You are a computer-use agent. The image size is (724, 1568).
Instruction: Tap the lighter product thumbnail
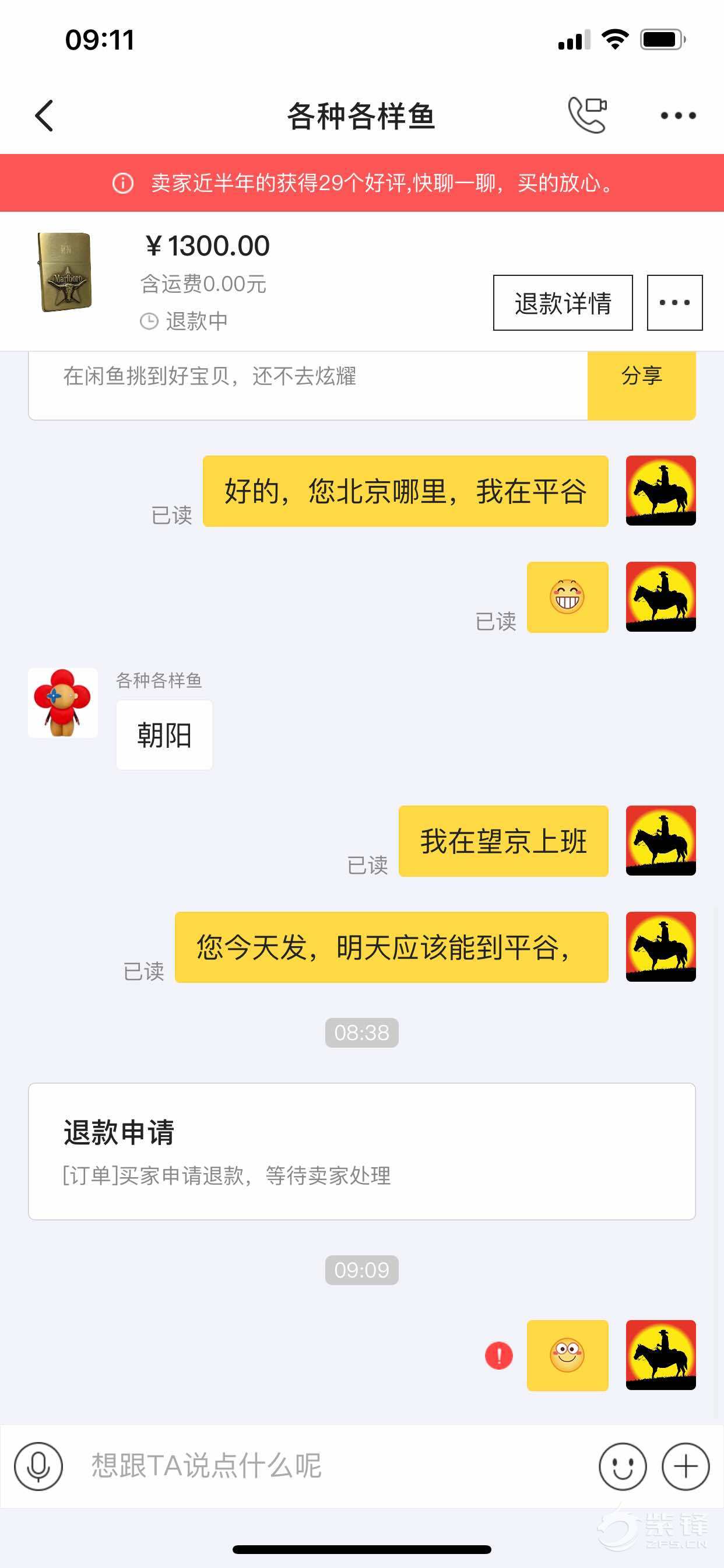coord(65,271)
